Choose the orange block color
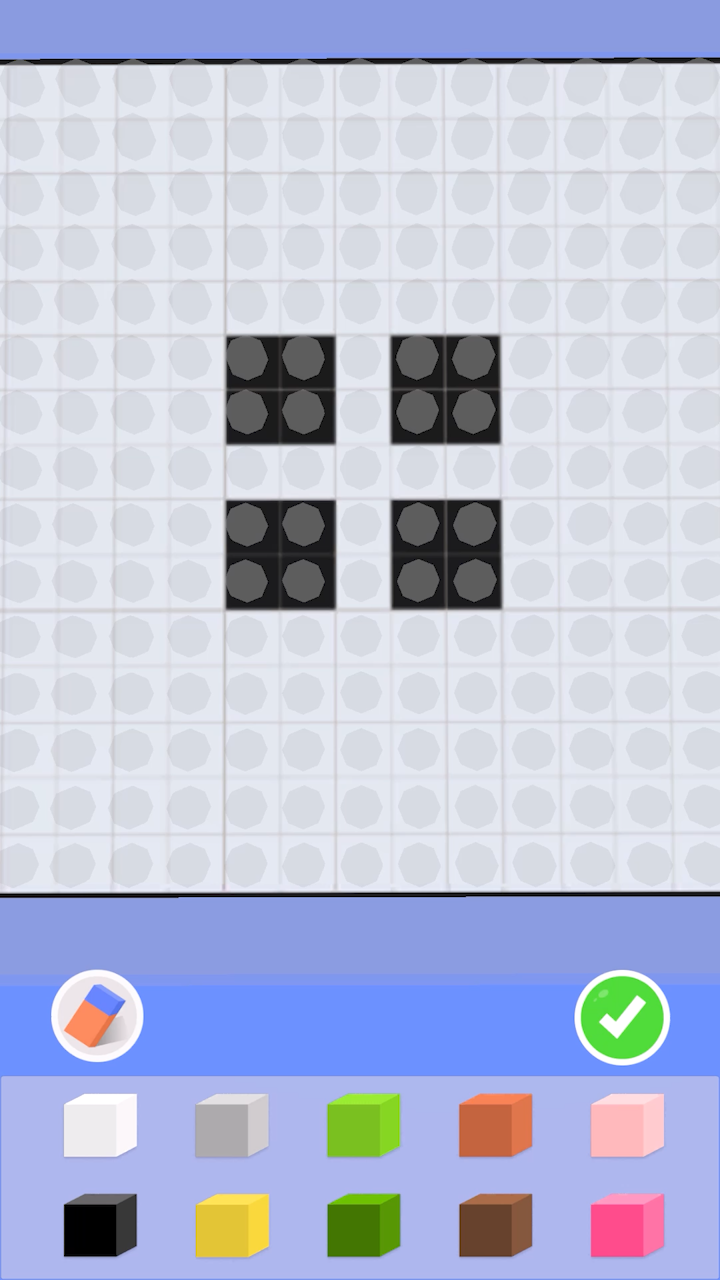The image size is (720, 1280). 495,1126
